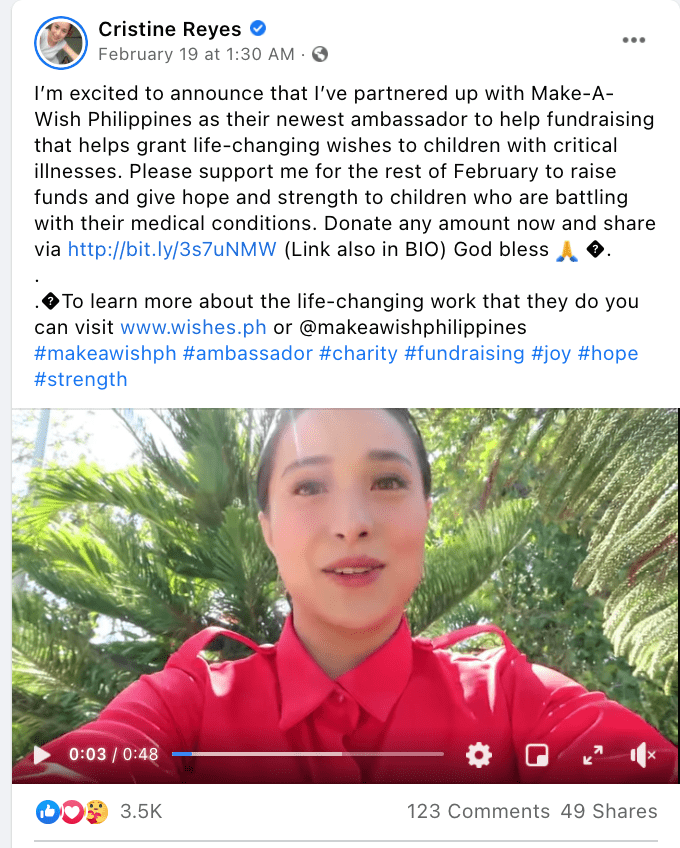Expand the video to fullscreen
This screenshot has height=848, width=680.
click(593, 754)
